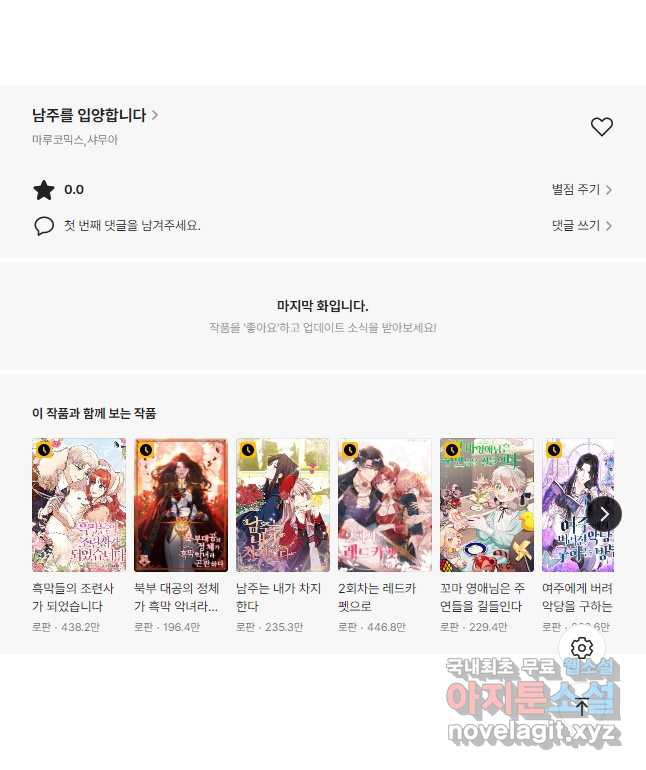Tap 별점 주기 to rate
This screenshot has height=770, width=646.
pos(581,189)
